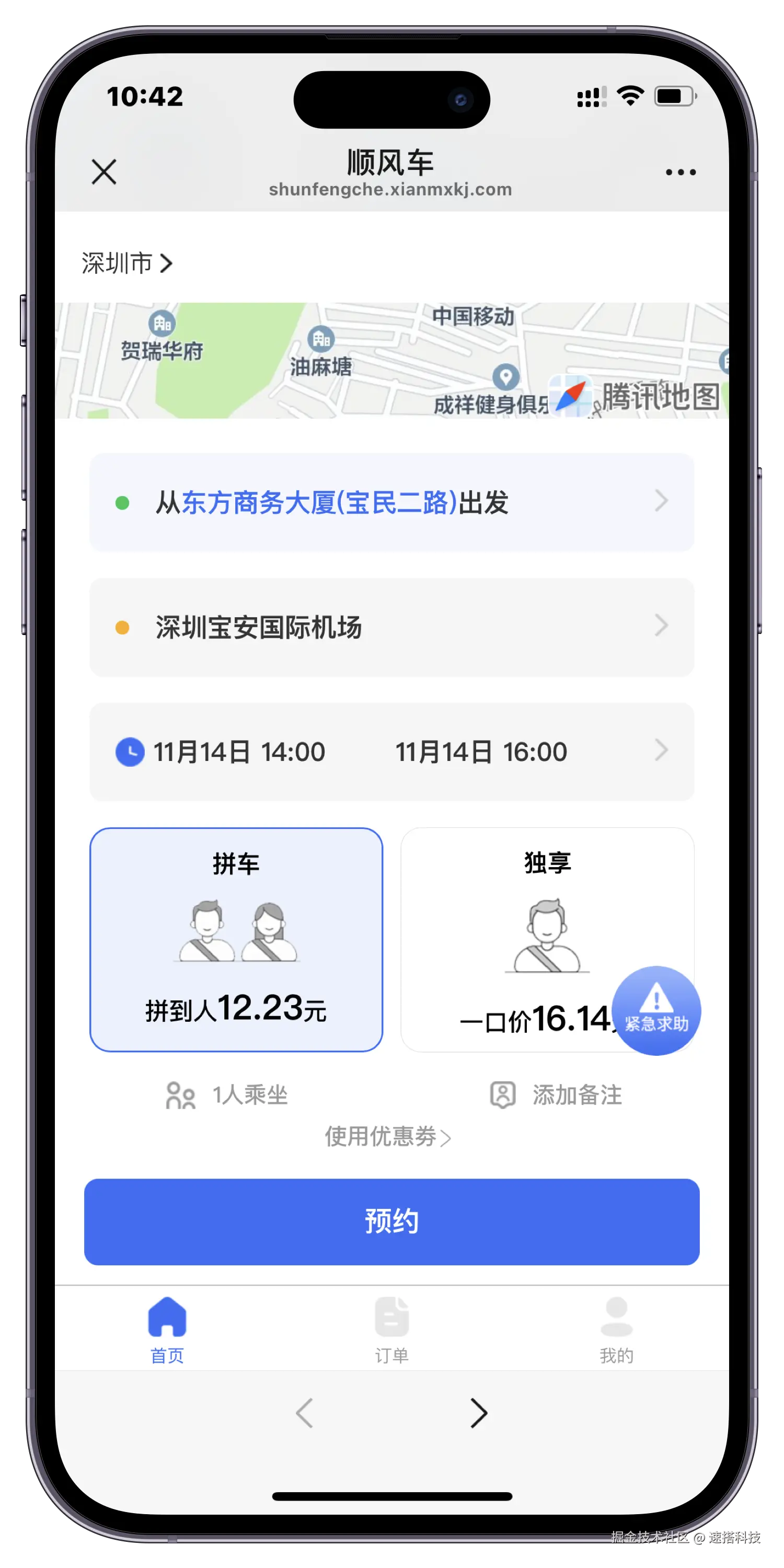Screen dimensions: 784x1568
Task: Switch to the 订单 tab
Action: [x=391, y=1330]
